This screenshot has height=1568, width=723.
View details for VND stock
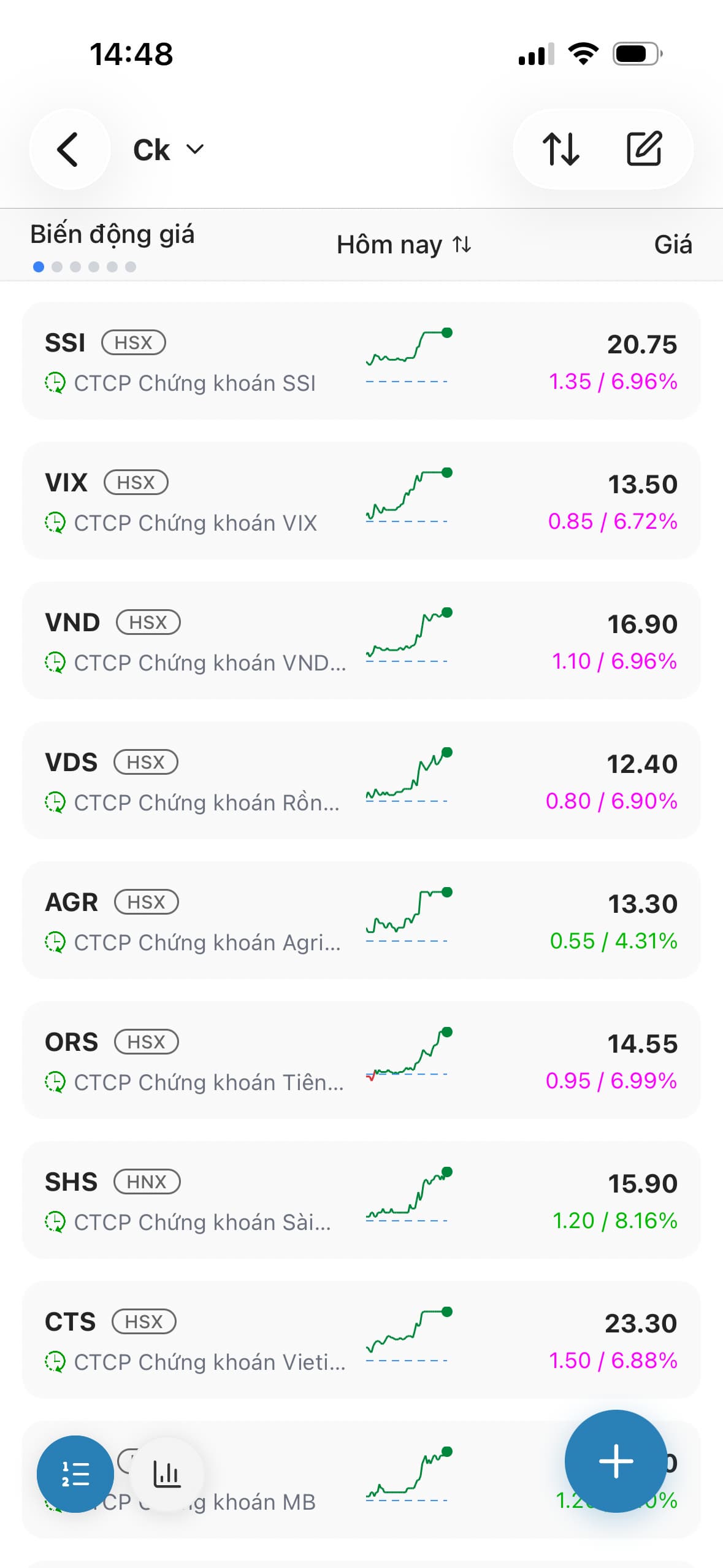(x=361, y=640)
